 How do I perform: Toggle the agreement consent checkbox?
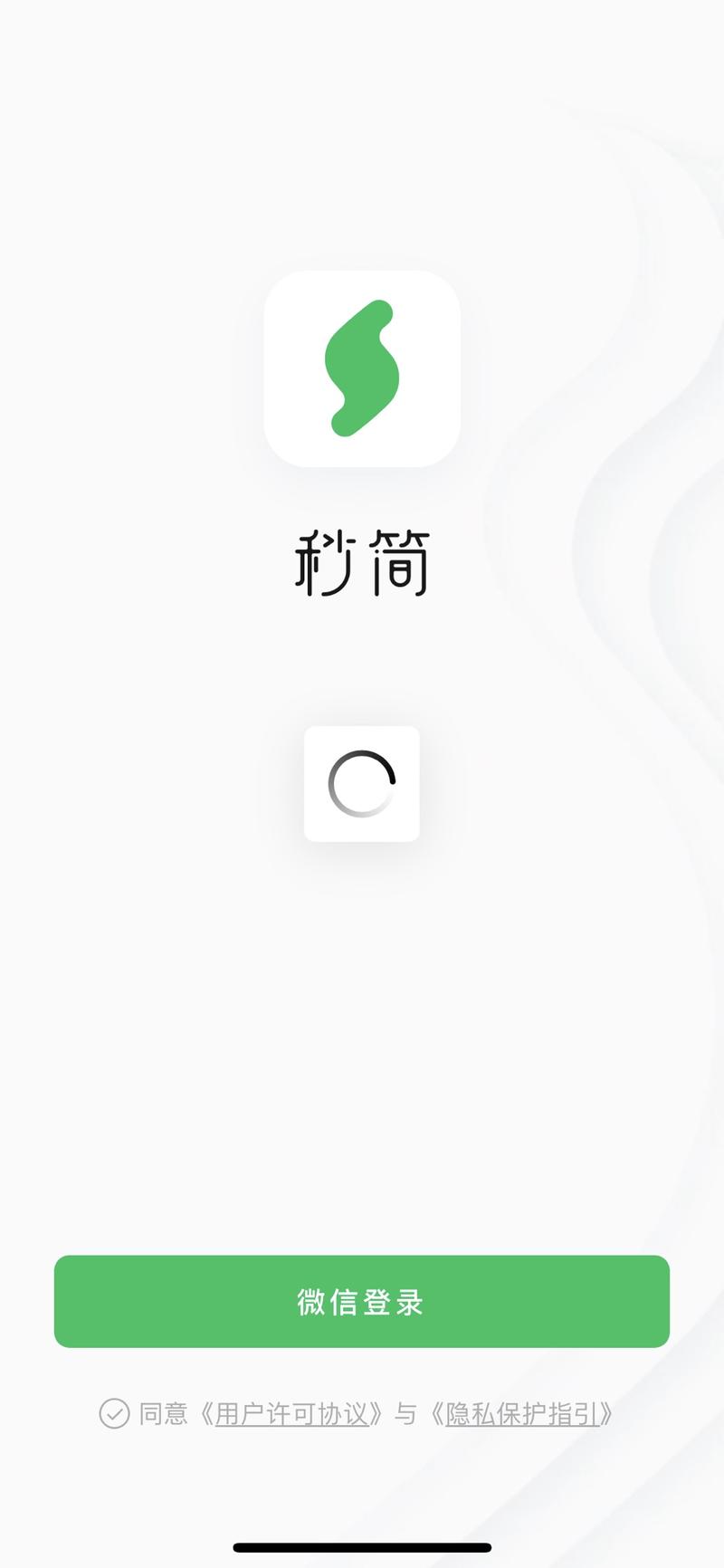[113, 1414]
